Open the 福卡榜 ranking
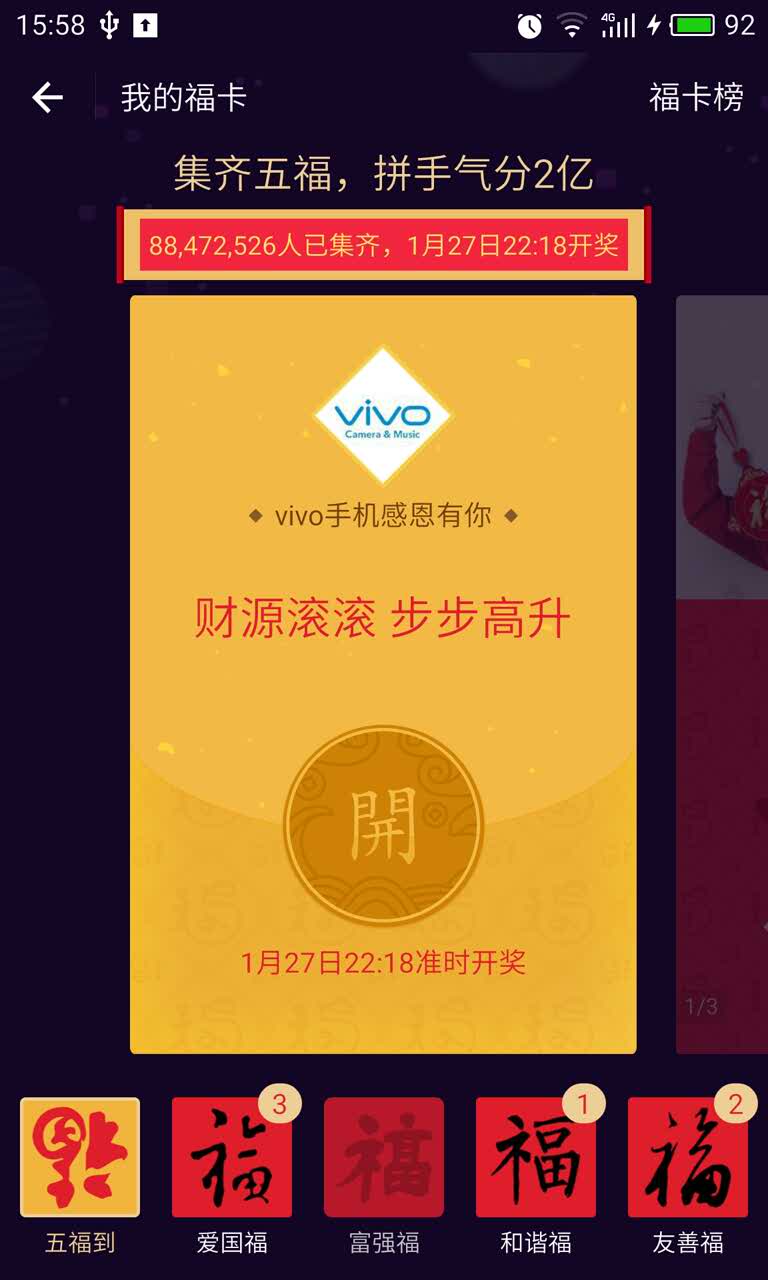Image resolution: width=768 pixels, height=1280 pixels. 696,97
